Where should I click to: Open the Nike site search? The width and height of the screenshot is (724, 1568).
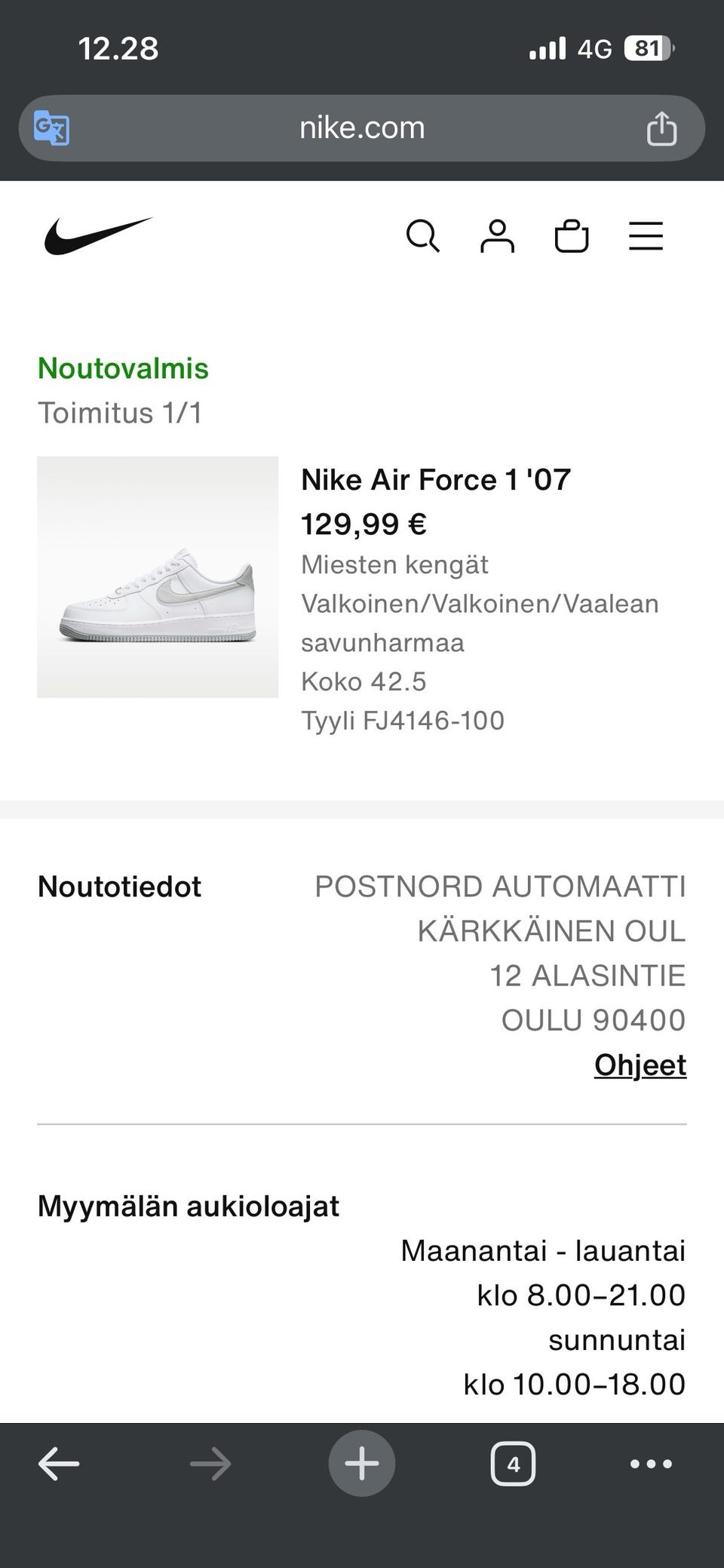click(x=422, y=236)
